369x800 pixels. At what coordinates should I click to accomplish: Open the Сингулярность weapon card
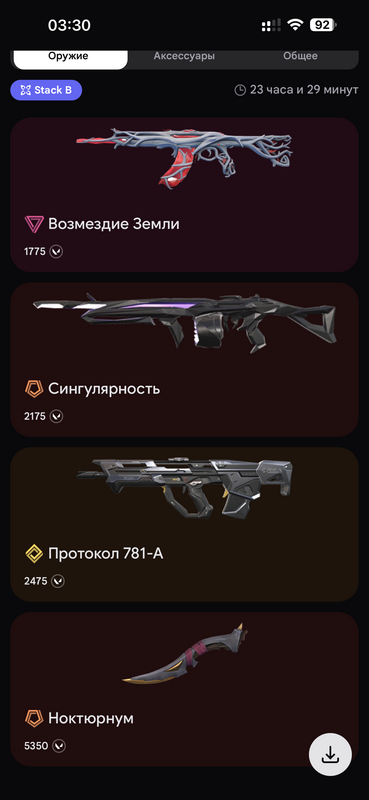click(184, 359)
